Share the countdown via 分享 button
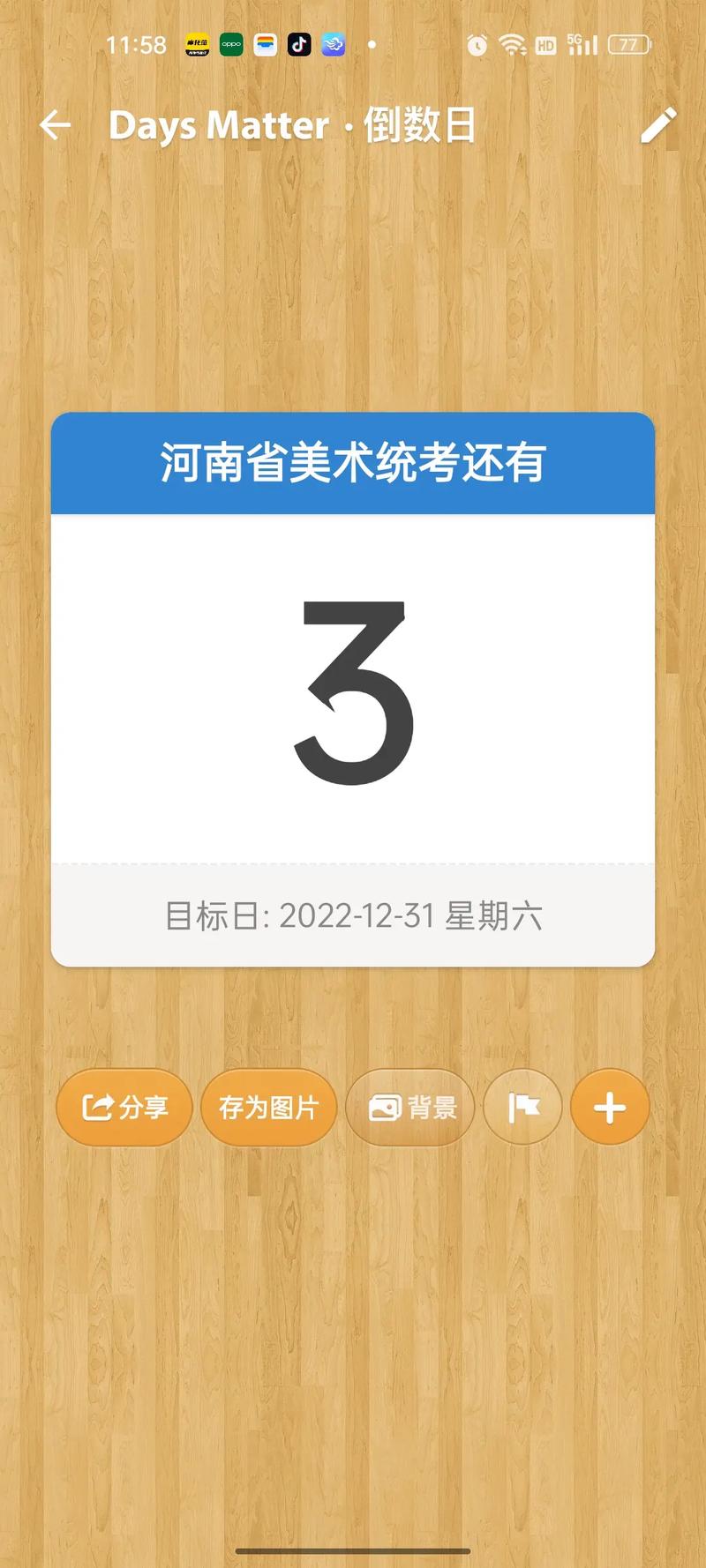 click(124, 1108)
